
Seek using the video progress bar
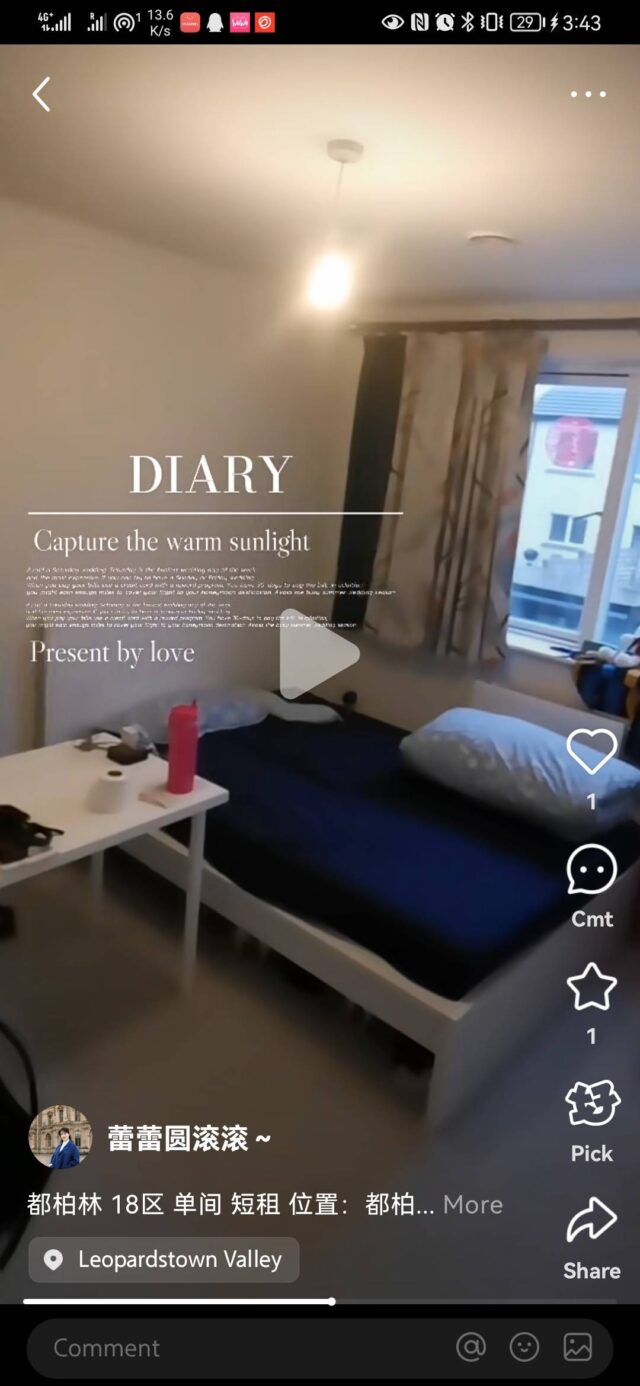tap(331, 1302)
